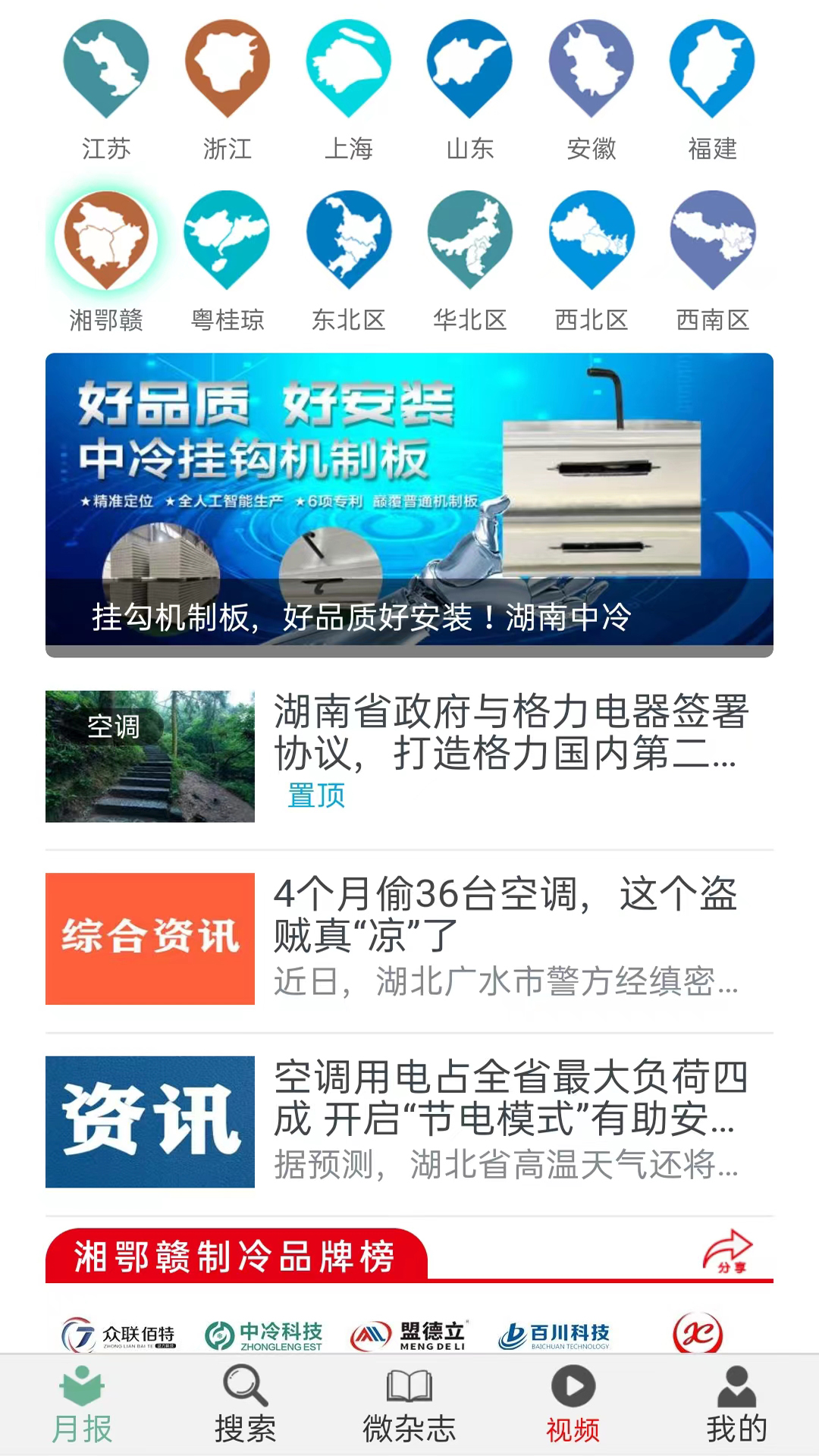Share the 湘鄂赣制冷品牌榜
The image size is (819, 1456).
pyautogui.click(x=726, y=1252)
